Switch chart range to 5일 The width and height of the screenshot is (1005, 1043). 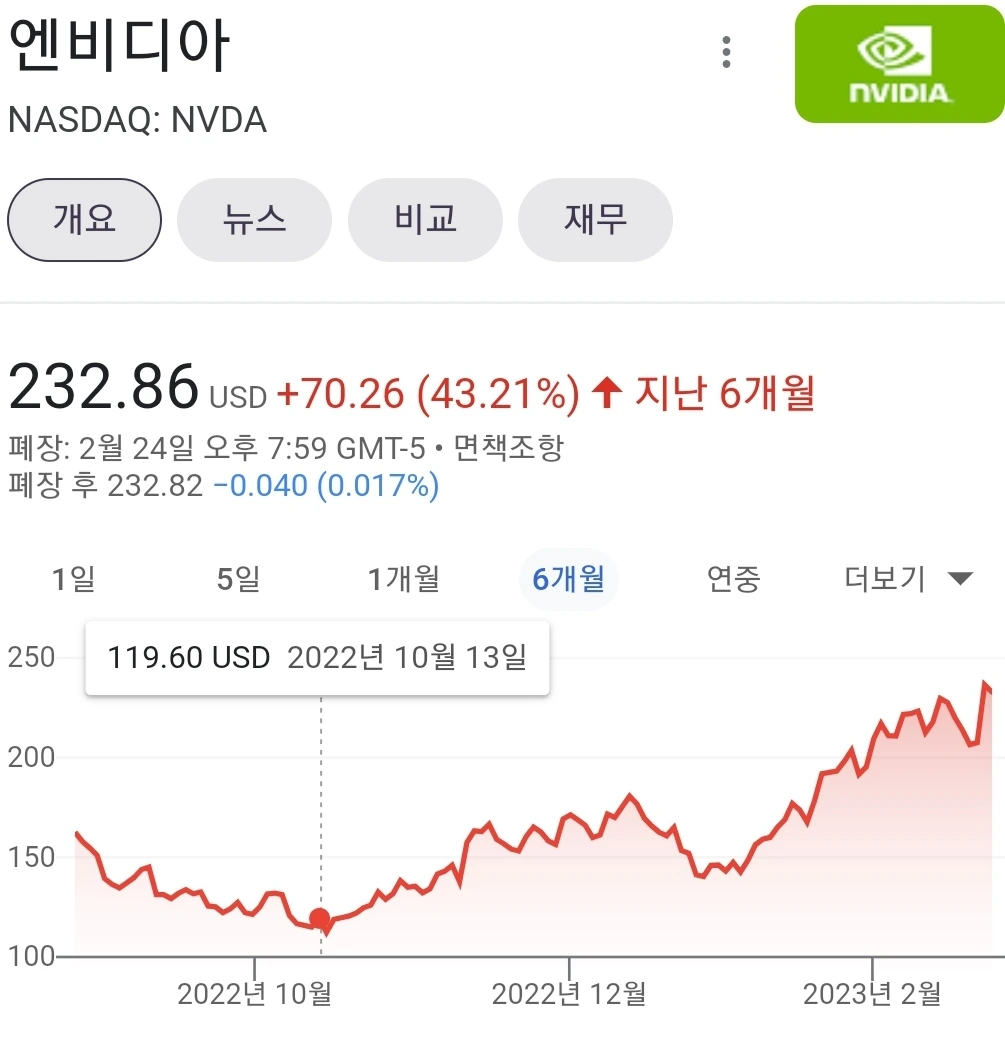click(238, 579)
